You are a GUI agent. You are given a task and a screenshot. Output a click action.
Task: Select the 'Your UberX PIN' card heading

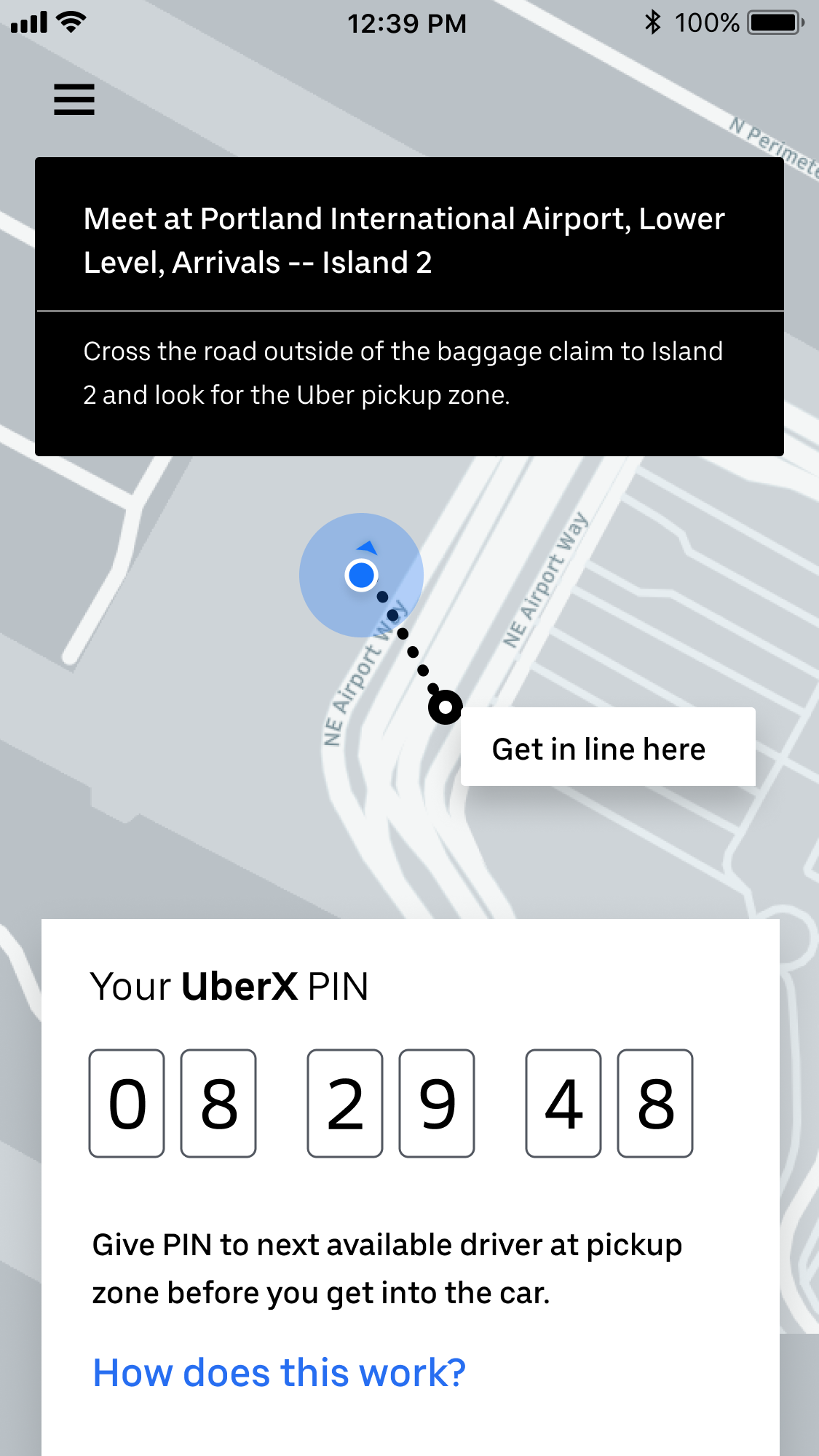(x=229, y=986)
